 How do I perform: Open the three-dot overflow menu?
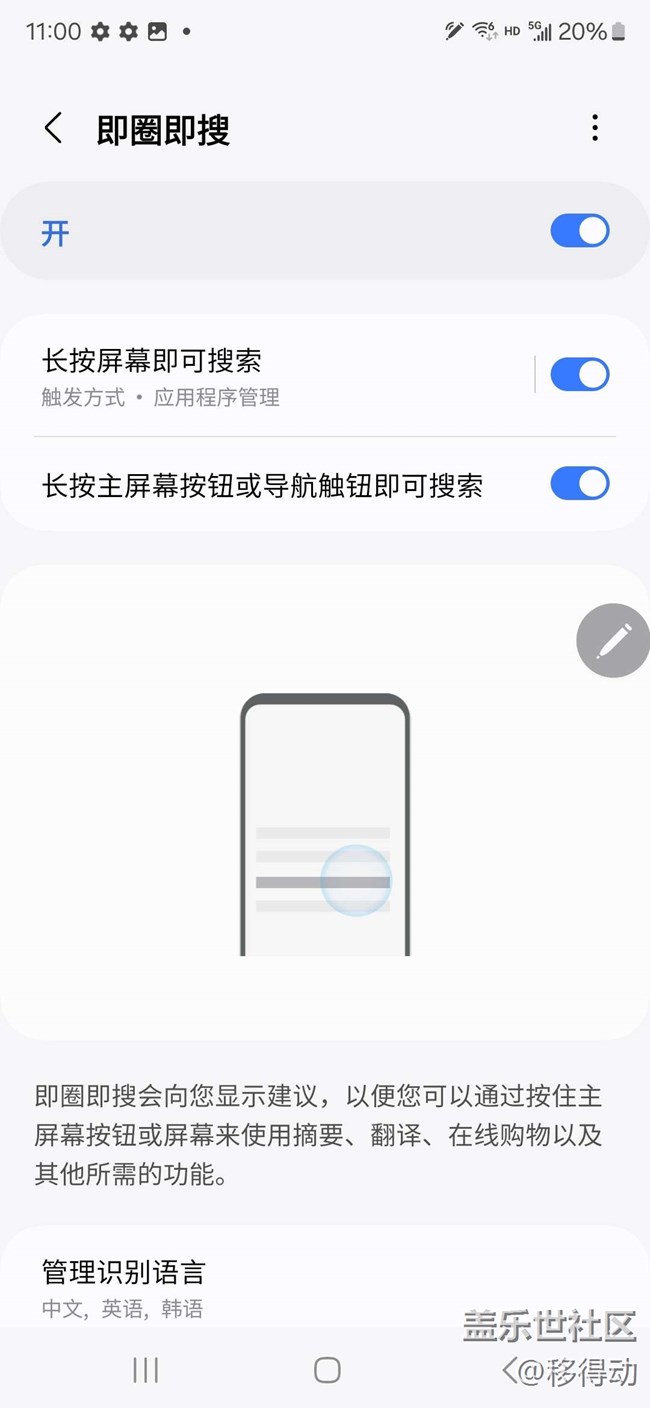595,128
